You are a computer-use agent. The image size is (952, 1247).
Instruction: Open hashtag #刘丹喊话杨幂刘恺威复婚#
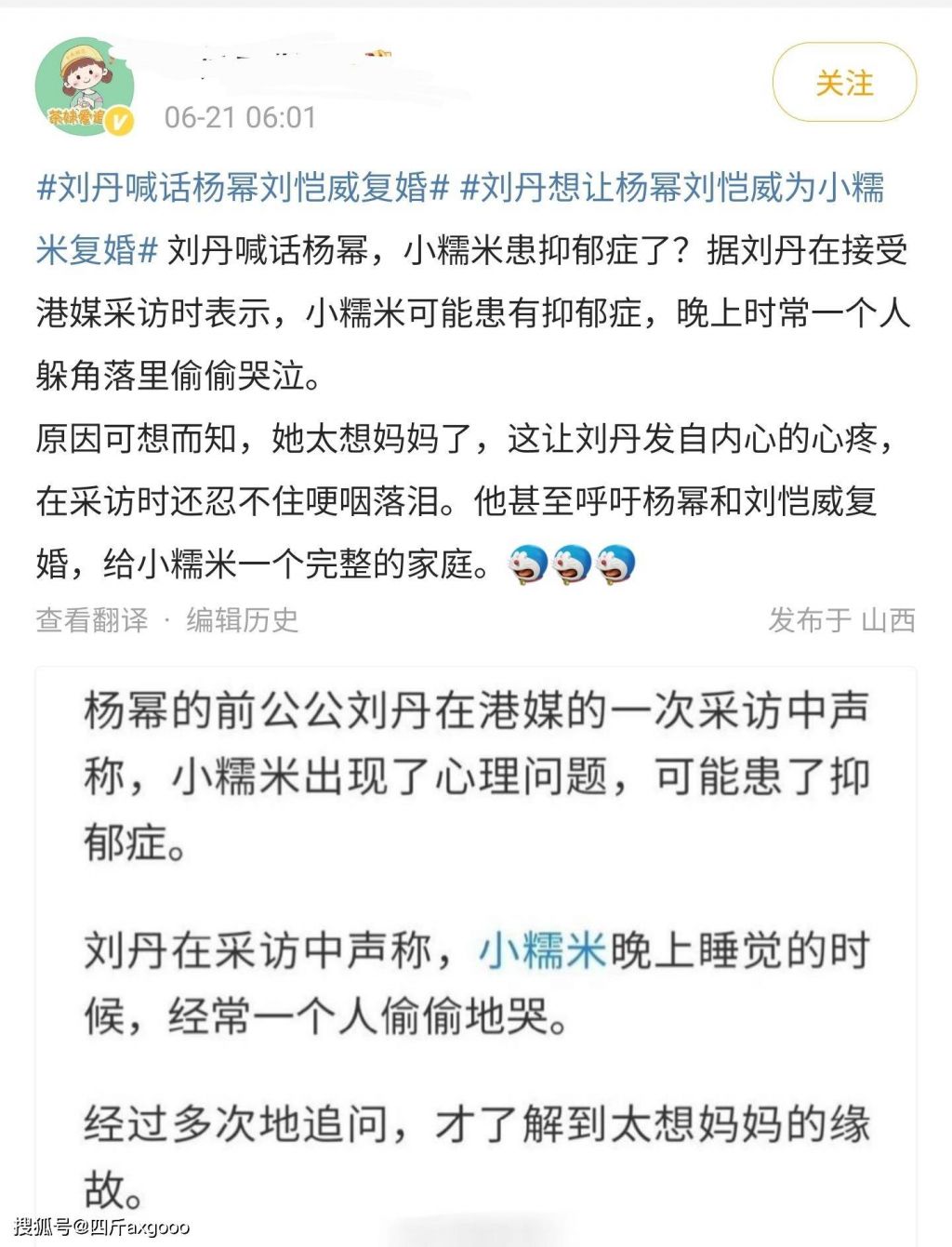[x=243, y=189]
